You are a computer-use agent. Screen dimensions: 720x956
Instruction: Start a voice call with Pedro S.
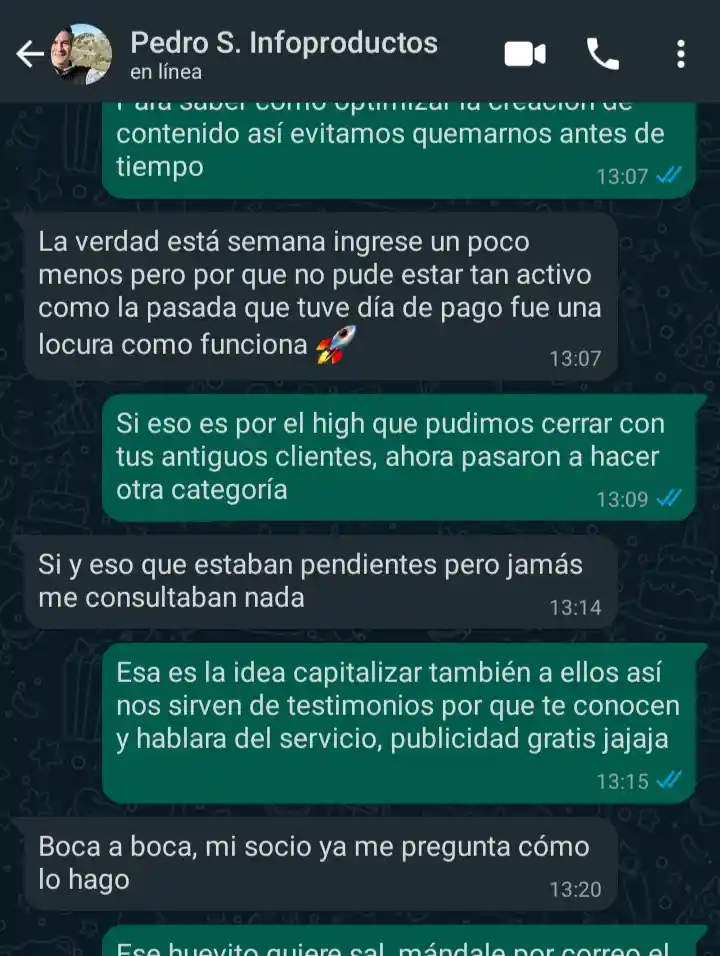pos(603,54)
